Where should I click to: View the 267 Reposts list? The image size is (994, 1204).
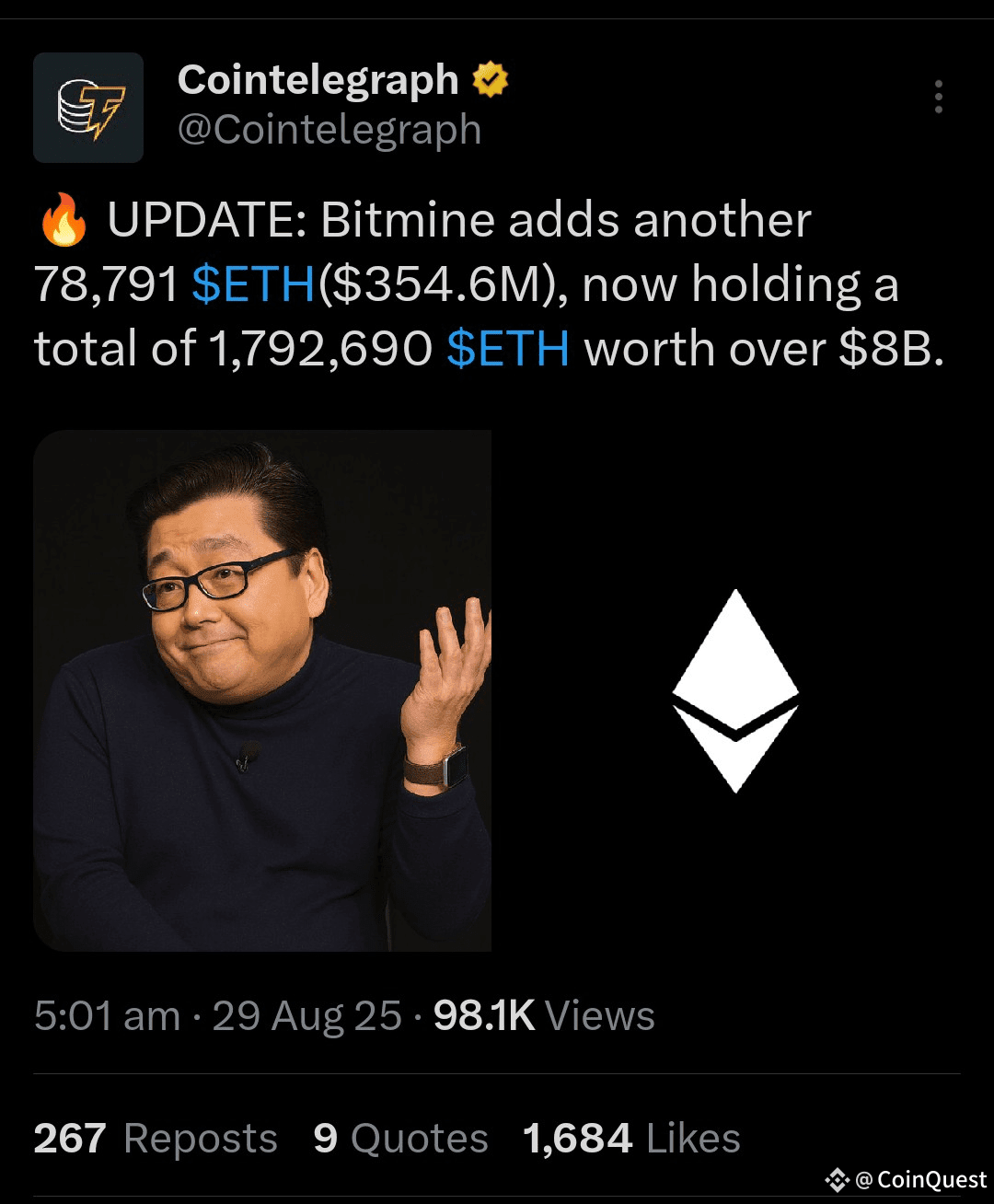155,1139
